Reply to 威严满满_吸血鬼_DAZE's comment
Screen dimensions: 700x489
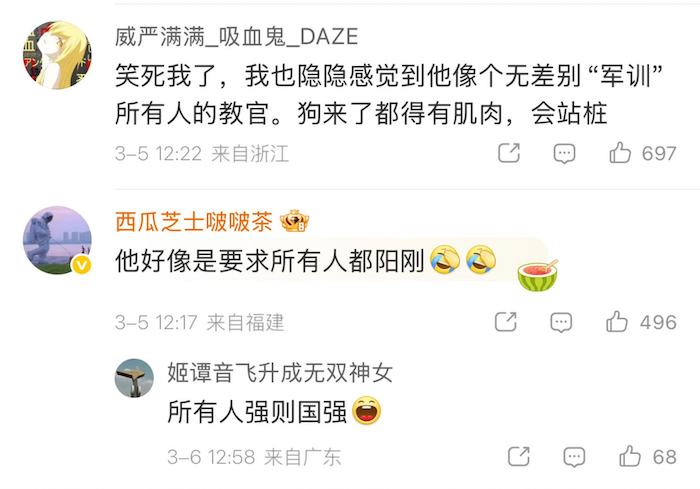pos(565,153)
